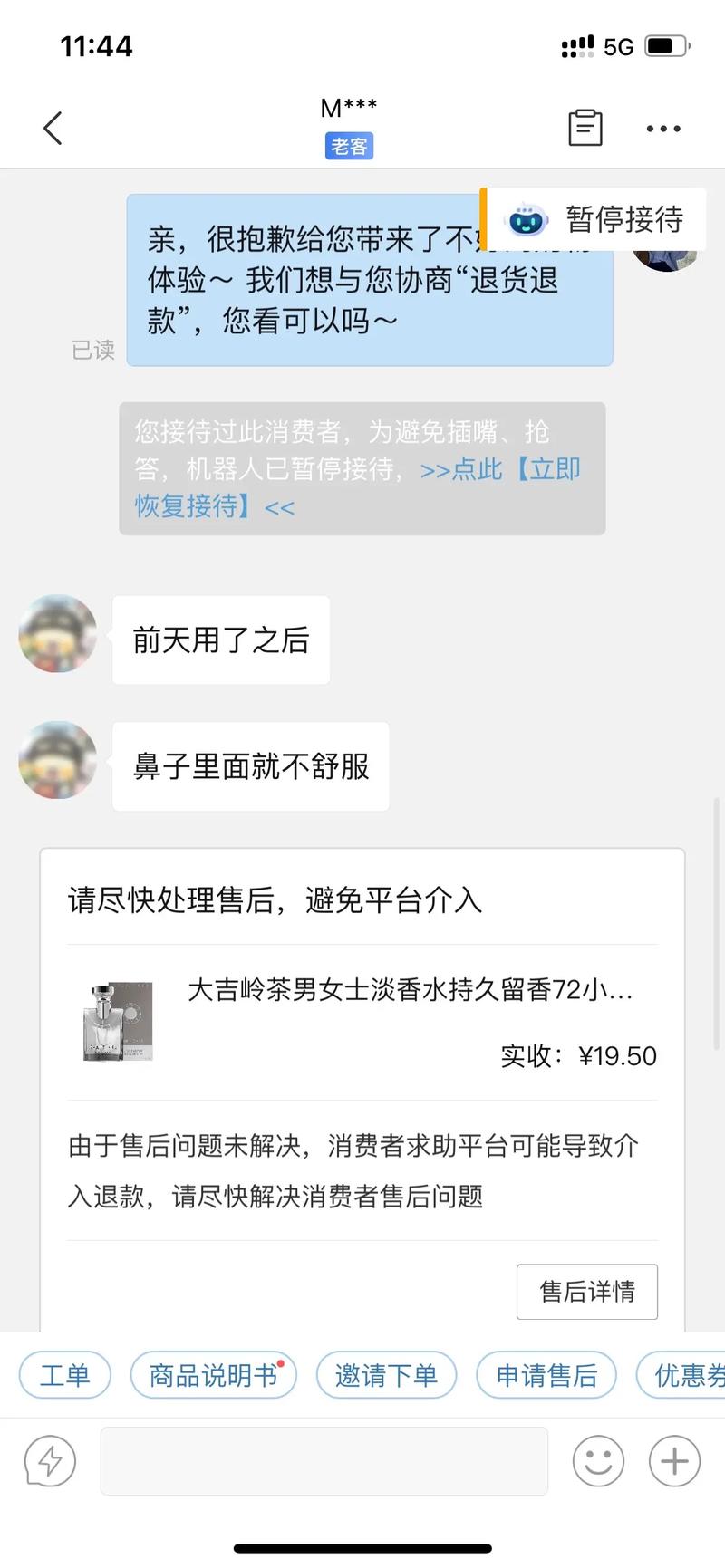Open the 商品说明书 chip
725x1568 pixels.
click(x=213, y=1375)
